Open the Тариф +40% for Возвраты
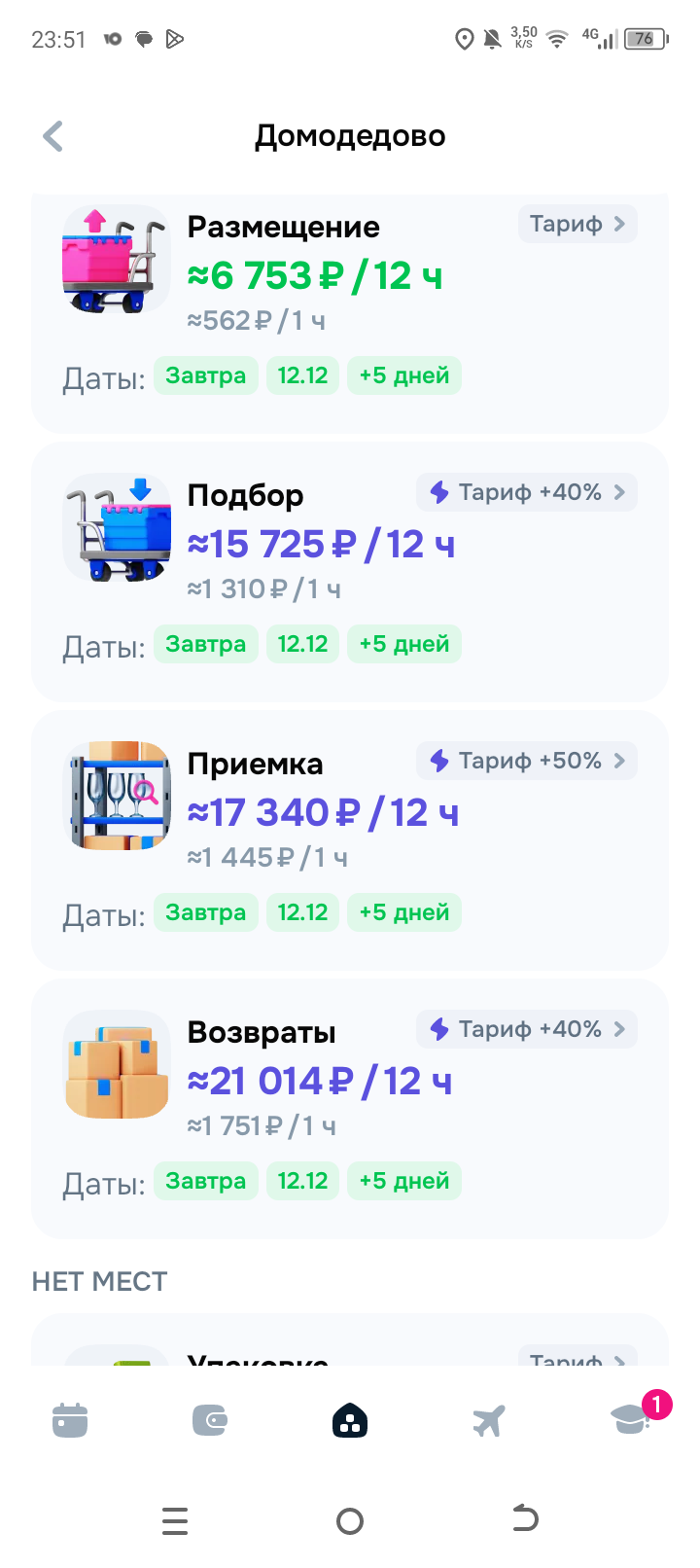The image size is (700, 1568). (x=527, y=1030)
